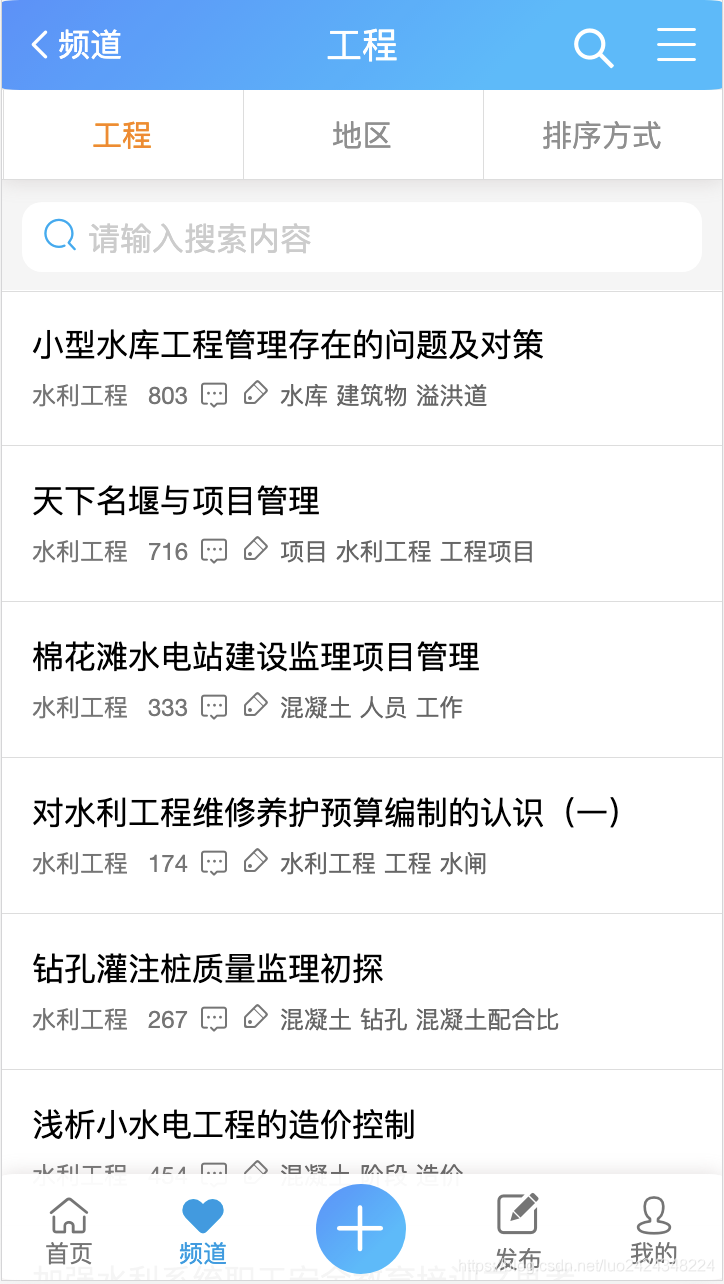Open article 小型水库工程管理存在的问题及对策
The image size is (724, 1284).
coord(288,345)
